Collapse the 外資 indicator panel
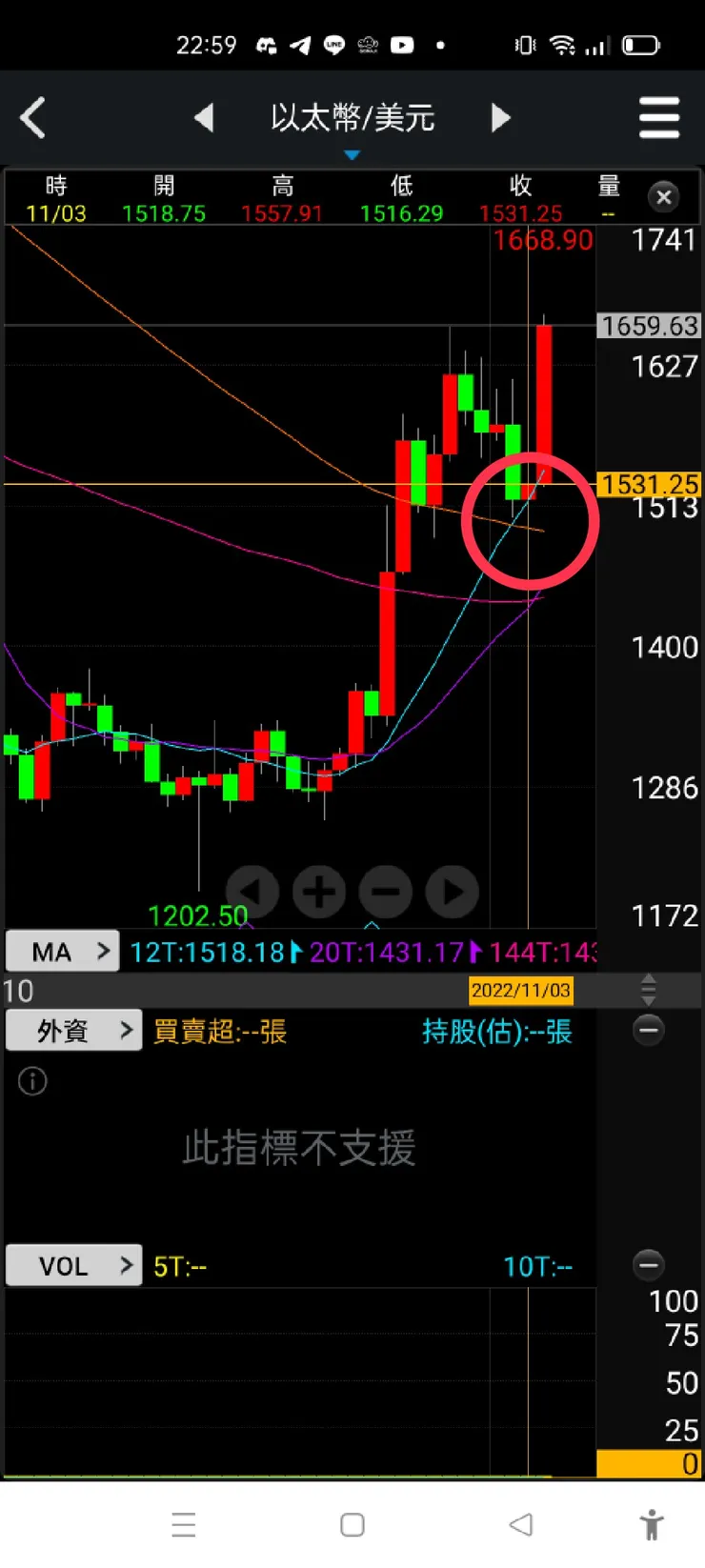Screen dimensions: 705x1568 coord(649,1030)
